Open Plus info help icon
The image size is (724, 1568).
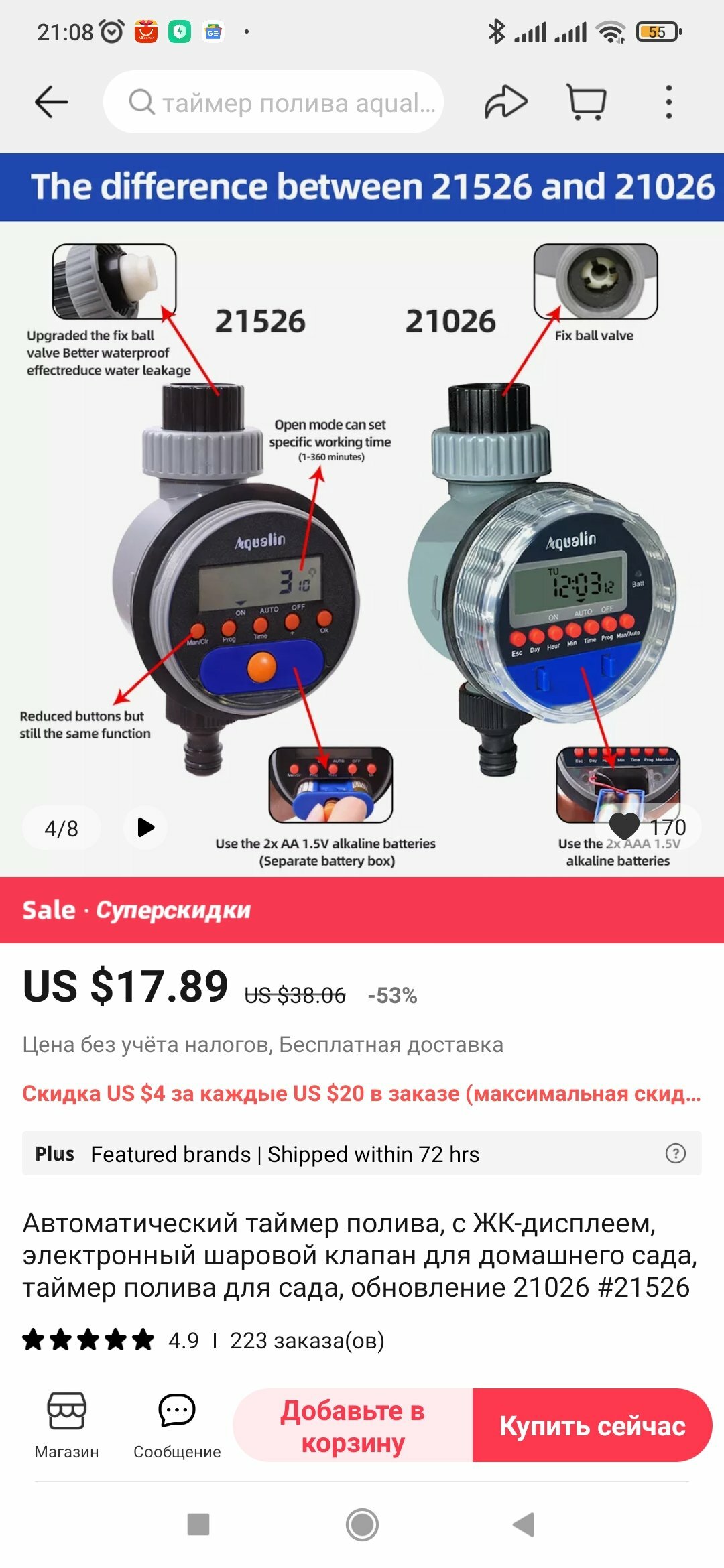tap(675, 1153)
